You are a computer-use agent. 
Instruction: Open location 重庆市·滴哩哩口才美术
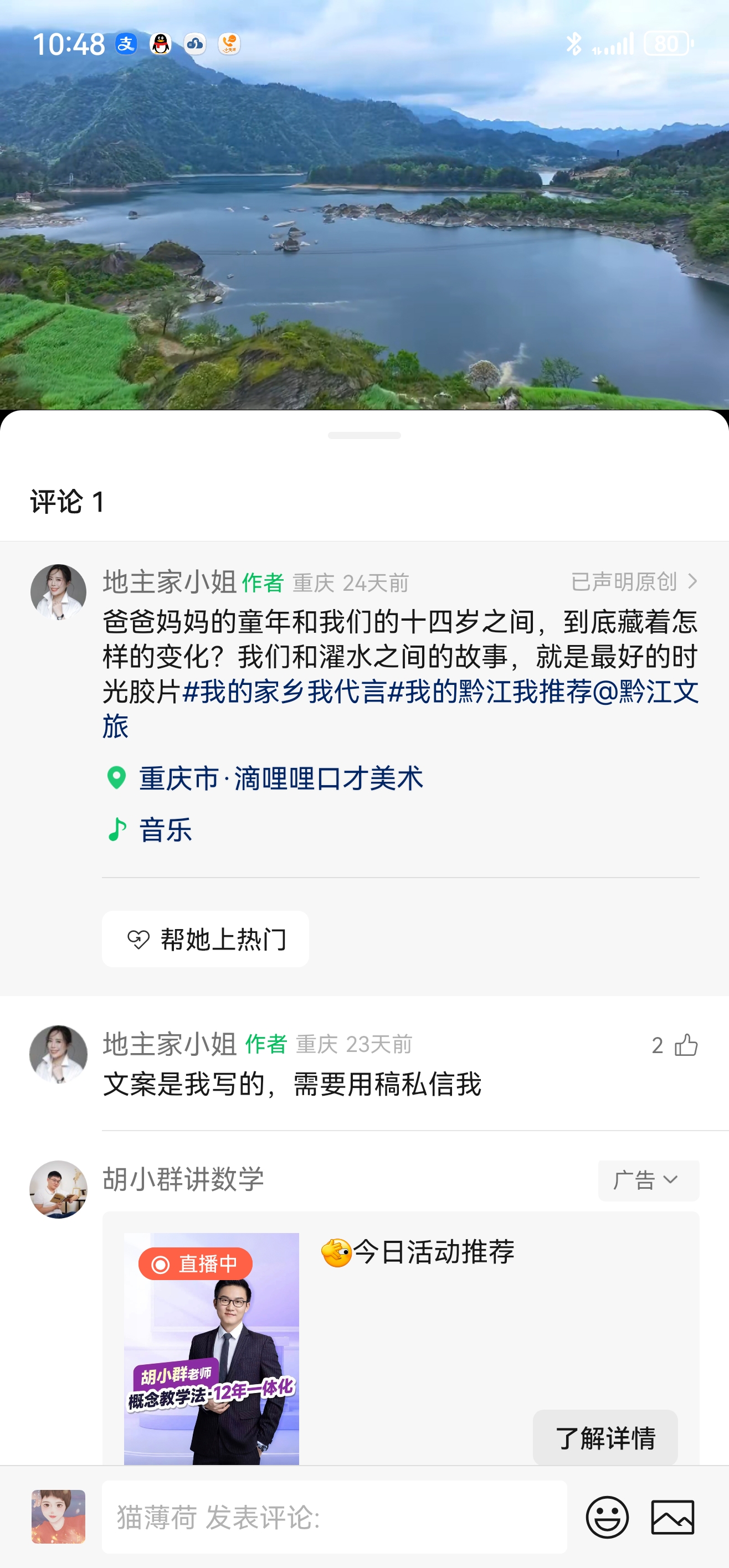pos(280,778)
